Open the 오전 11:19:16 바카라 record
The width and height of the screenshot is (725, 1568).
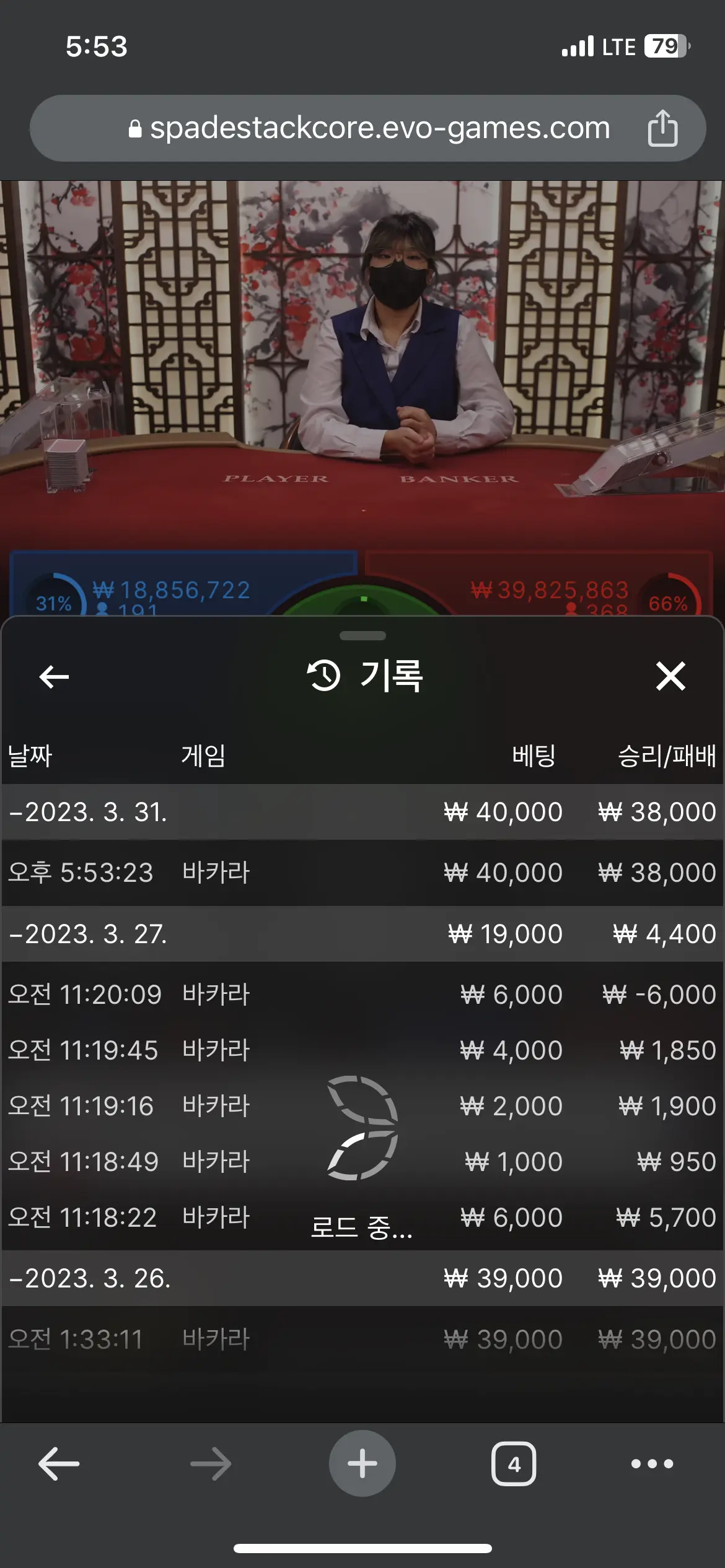click(362, 1106)
